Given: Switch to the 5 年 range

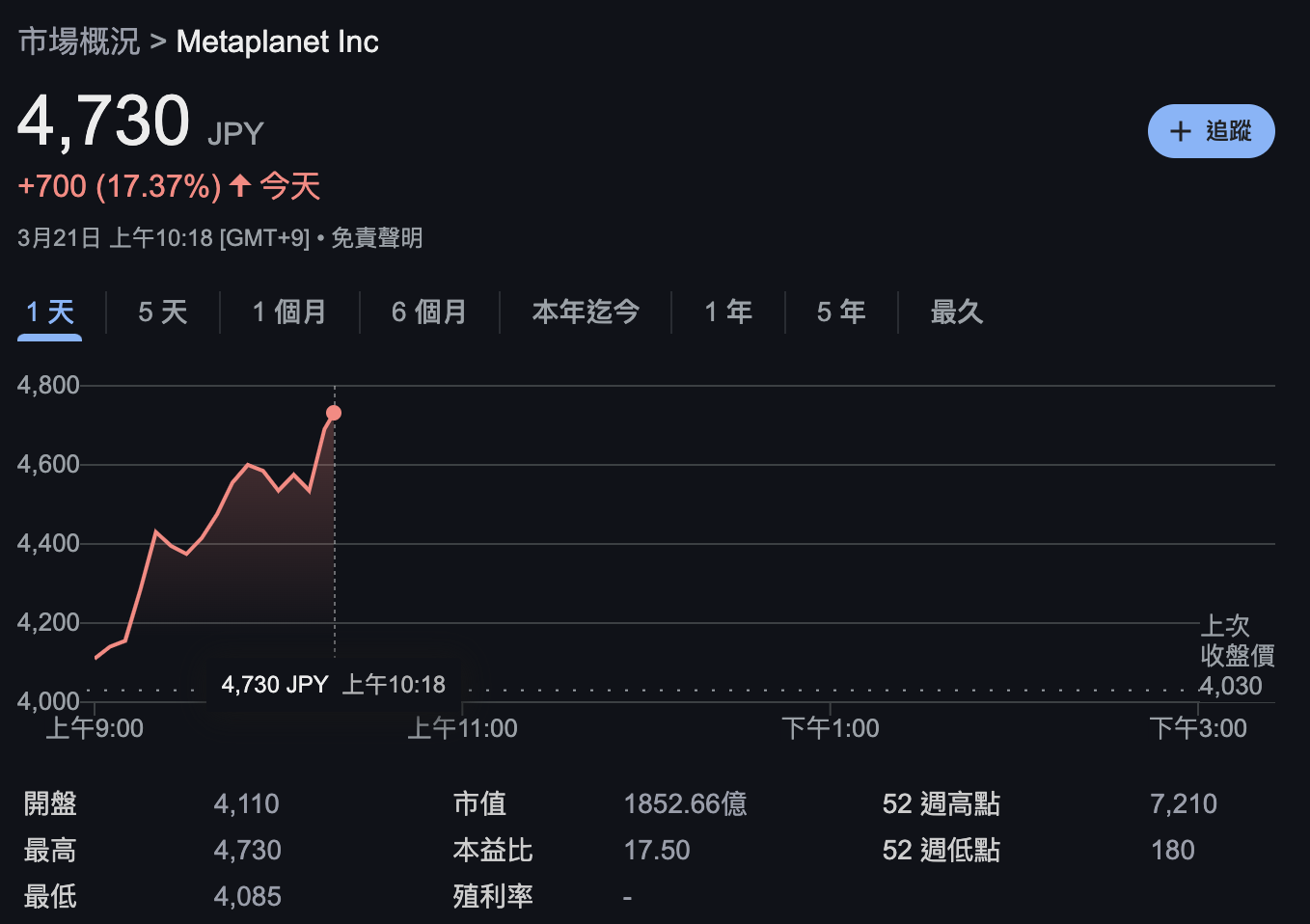Looking at the screenshot, I should click(841, 313).
